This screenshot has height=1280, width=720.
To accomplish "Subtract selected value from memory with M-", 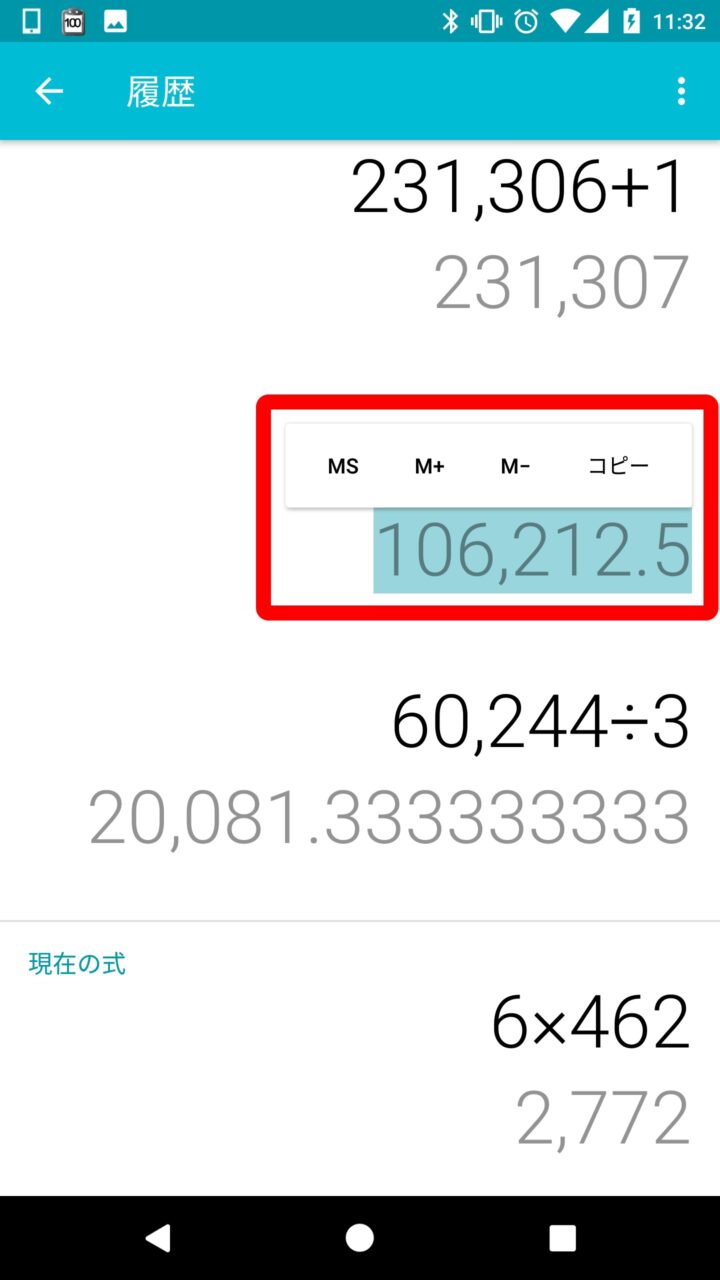I will coord(515,466).
